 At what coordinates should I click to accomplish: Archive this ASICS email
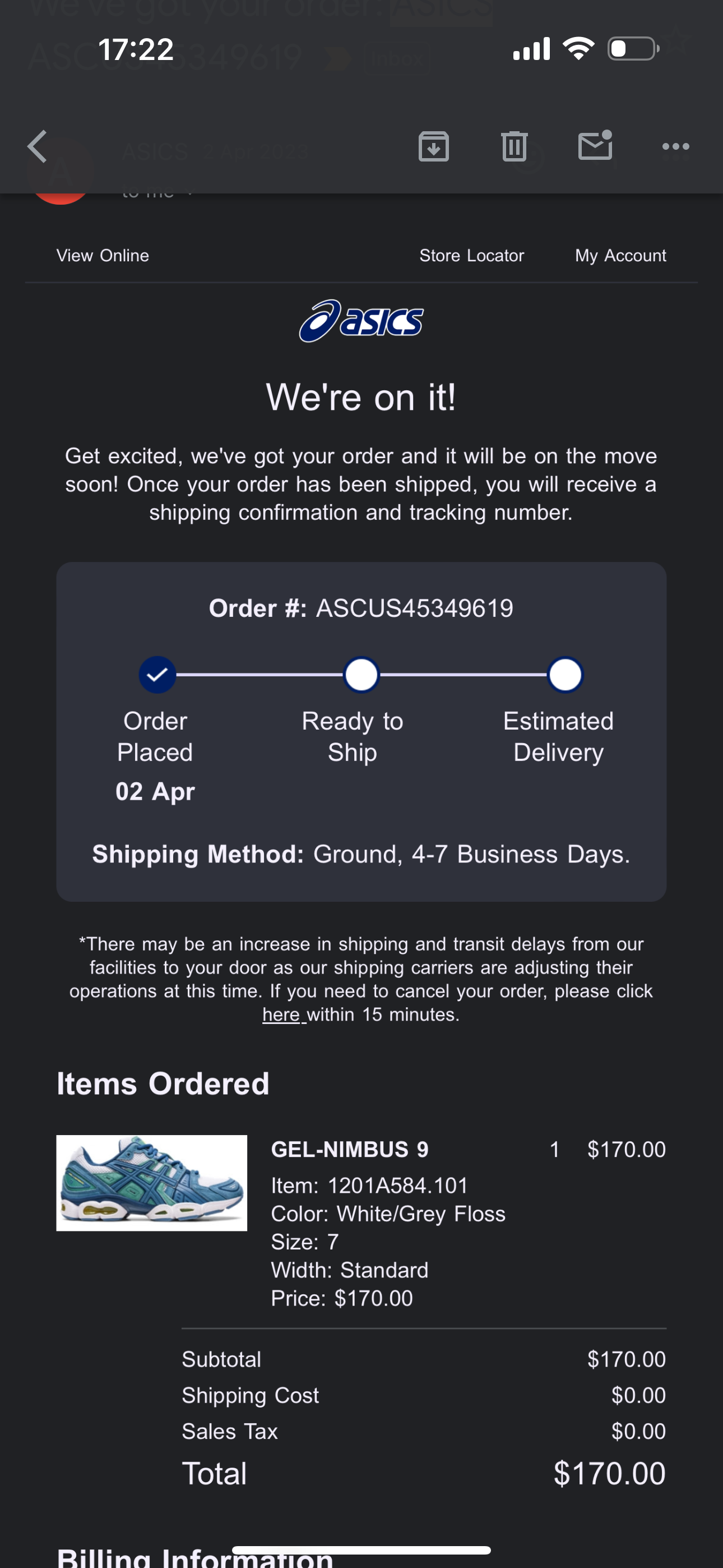pos(433,147)
